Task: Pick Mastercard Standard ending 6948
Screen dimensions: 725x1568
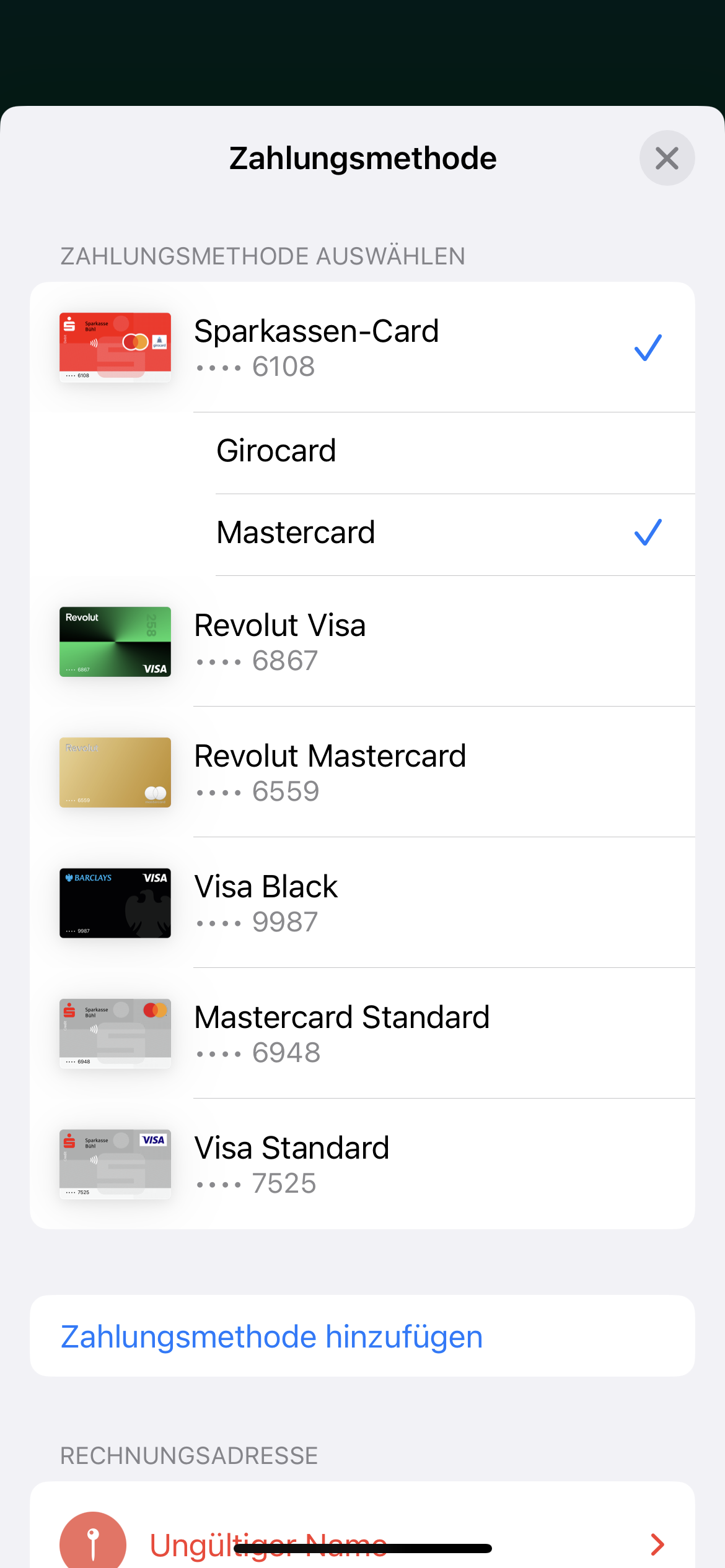Action: (362, 1034)
